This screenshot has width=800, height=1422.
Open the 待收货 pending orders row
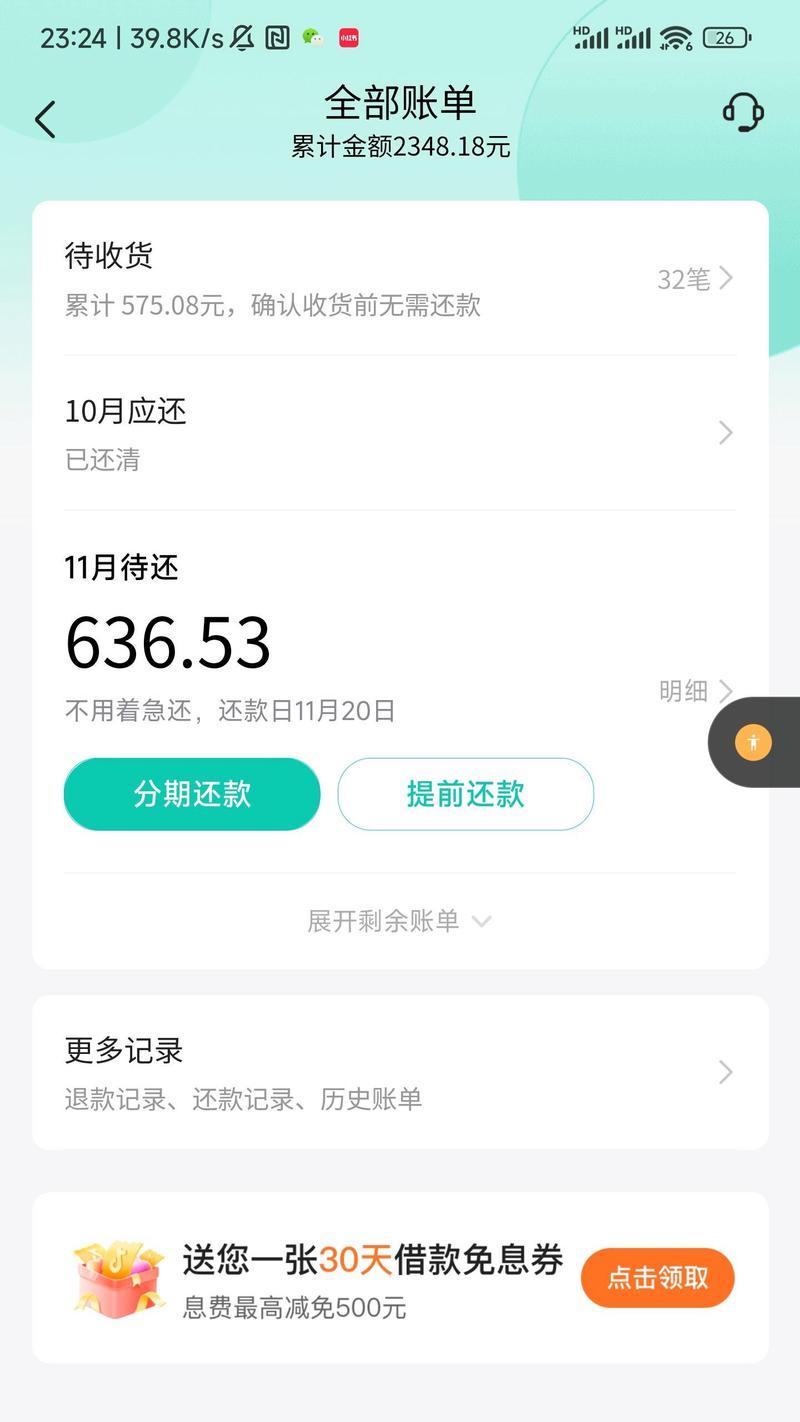pyautogui.click(x=400, y=278)
